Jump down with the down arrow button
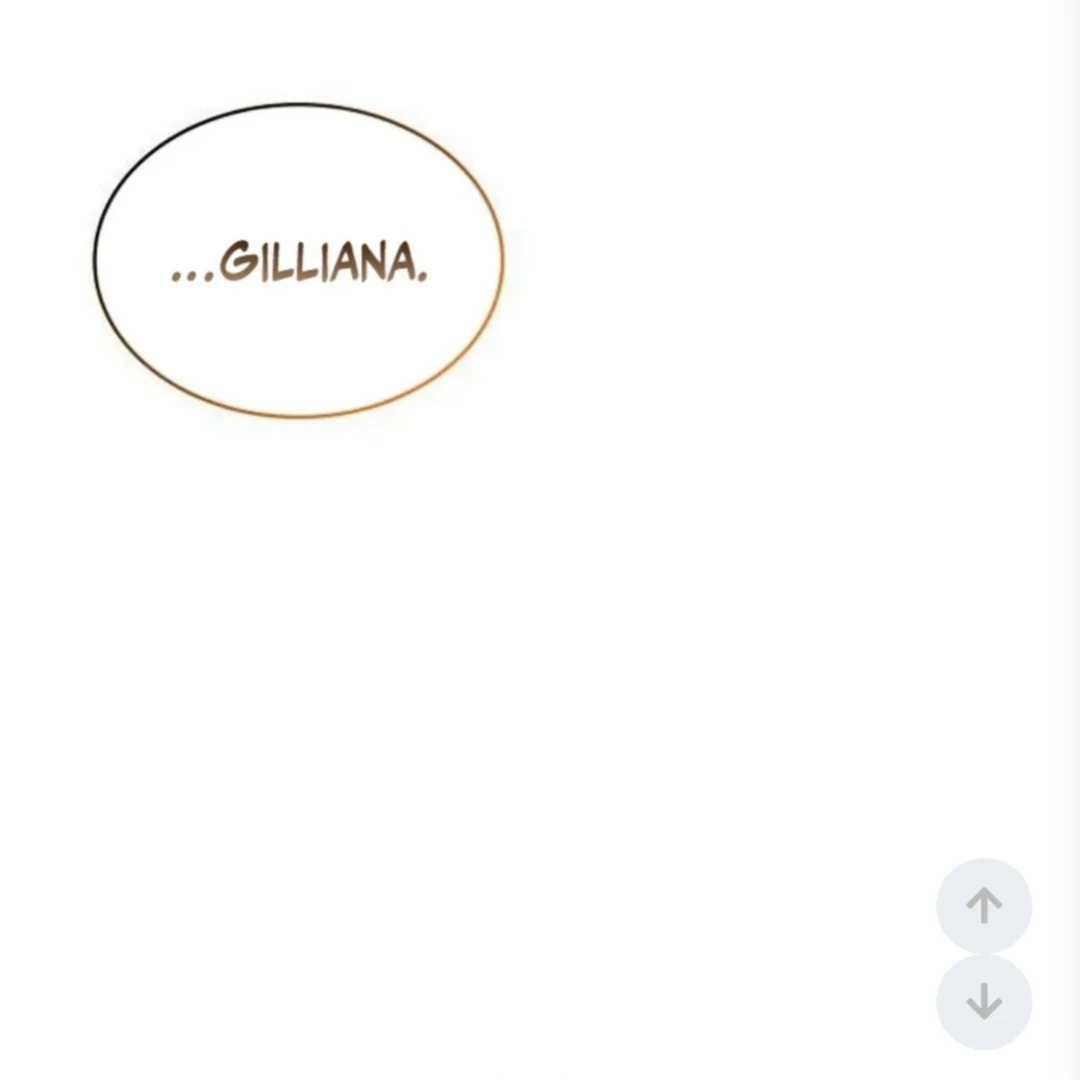The image size is (1080, 1080). (984, 1001)
